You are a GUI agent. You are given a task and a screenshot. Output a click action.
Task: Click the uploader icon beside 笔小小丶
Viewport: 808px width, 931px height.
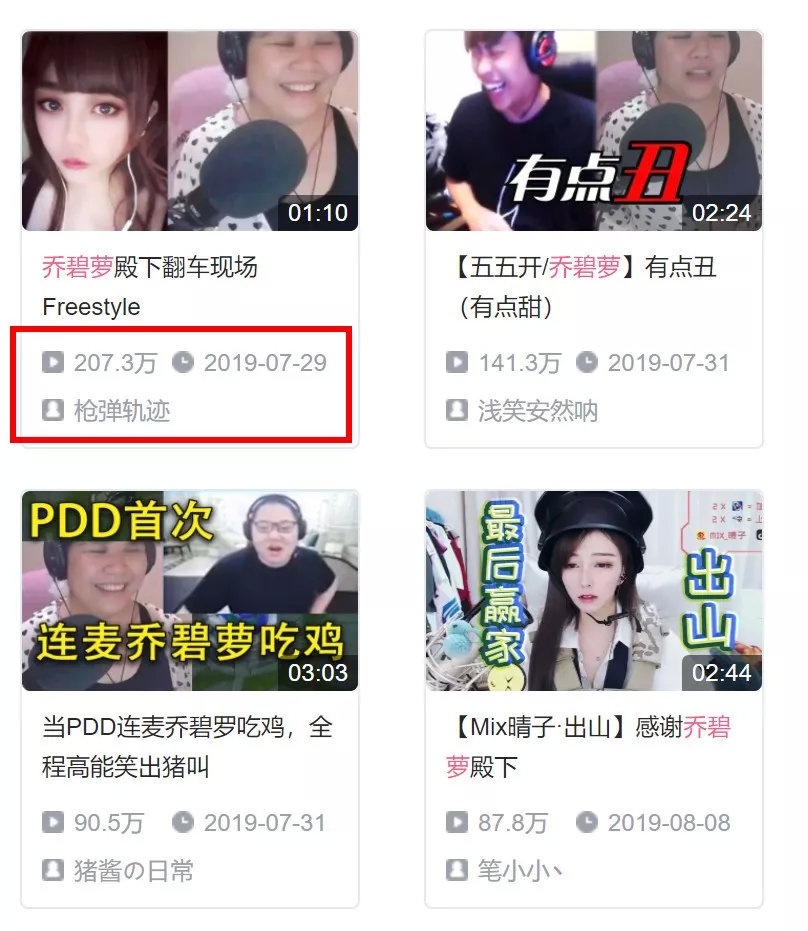(x=458, y=870)
